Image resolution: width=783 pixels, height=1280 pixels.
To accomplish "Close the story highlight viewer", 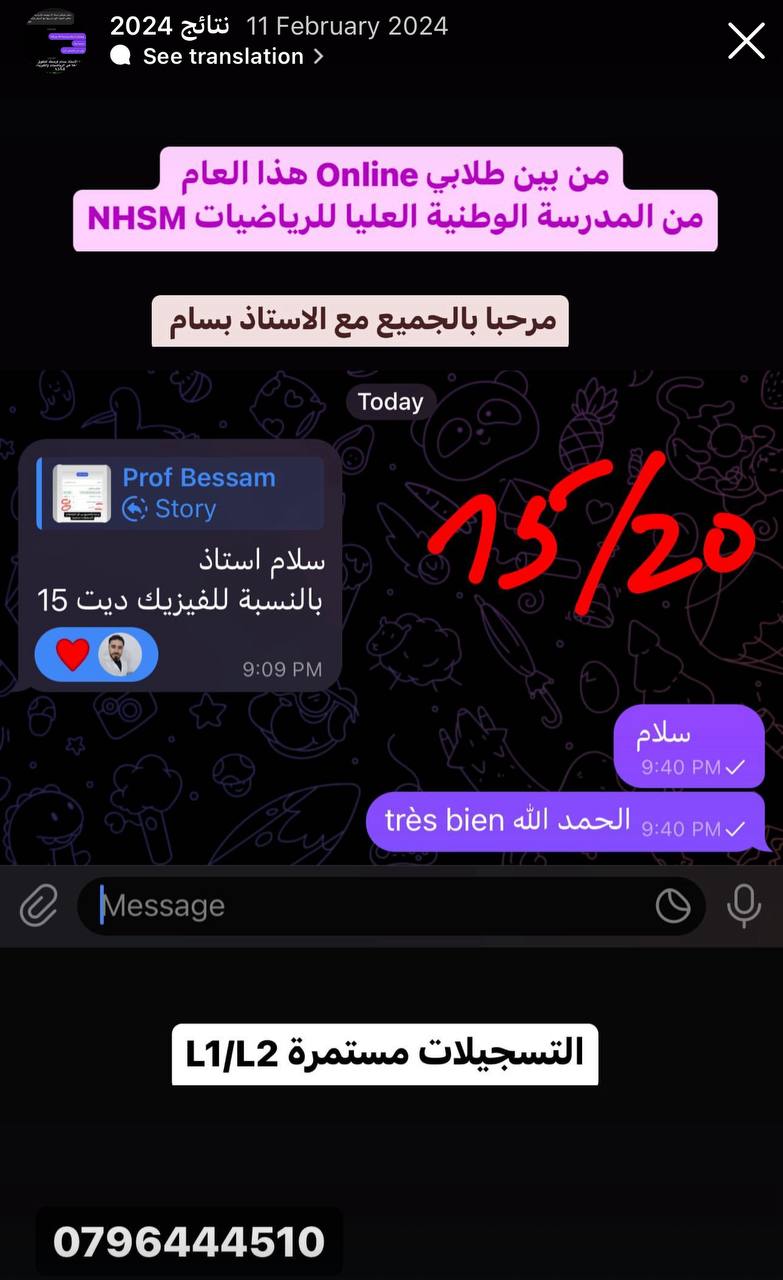I will (746, 41).
